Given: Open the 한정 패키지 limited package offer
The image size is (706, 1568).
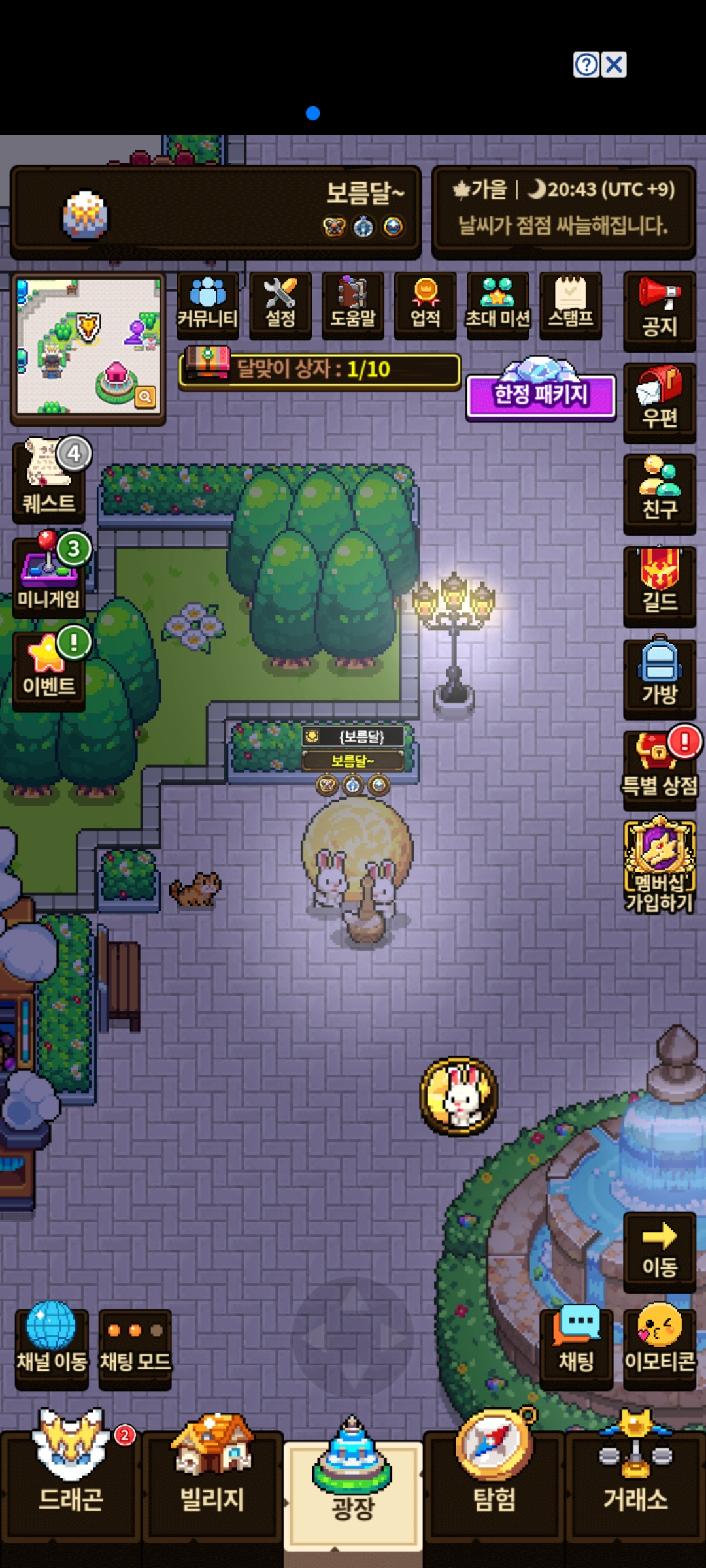Looking at the screenshot, I should (x=541, y=392).
